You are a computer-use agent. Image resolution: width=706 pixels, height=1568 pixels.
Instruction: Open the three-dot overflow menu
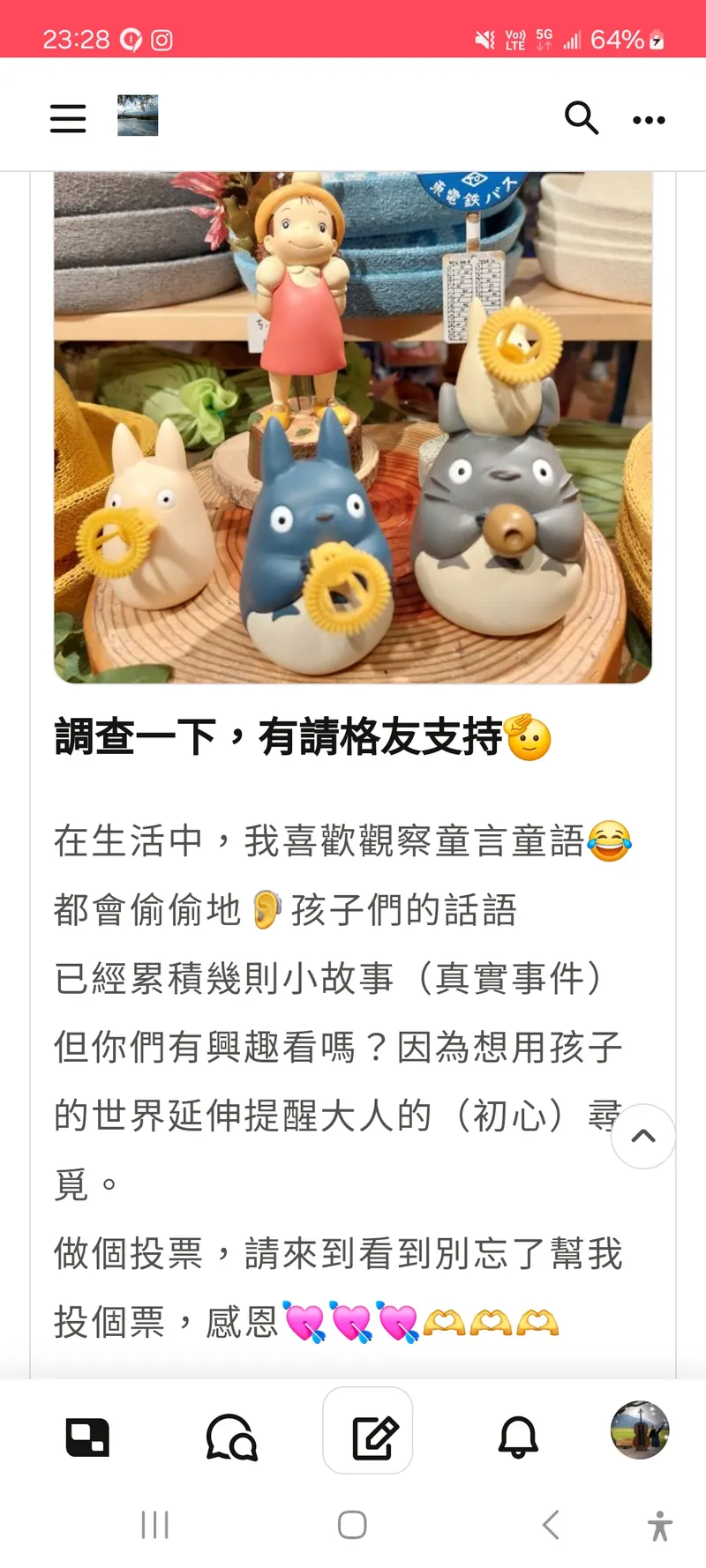(x=649, y=120)
